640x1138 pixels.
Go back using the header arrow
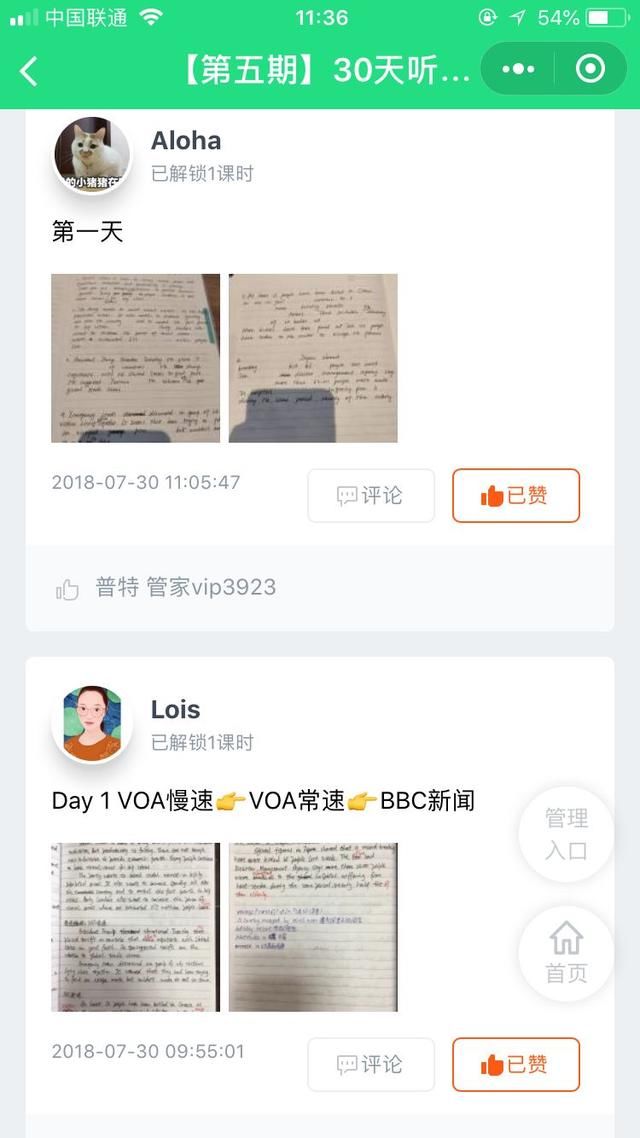(x=30, y=70)
